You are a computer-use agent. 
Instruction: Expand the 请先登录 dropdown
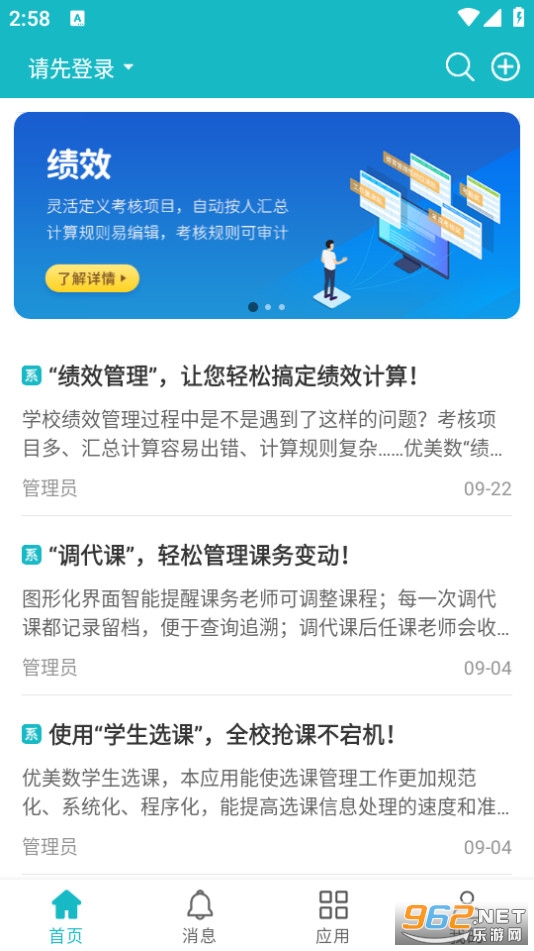(x=80, y=68)
